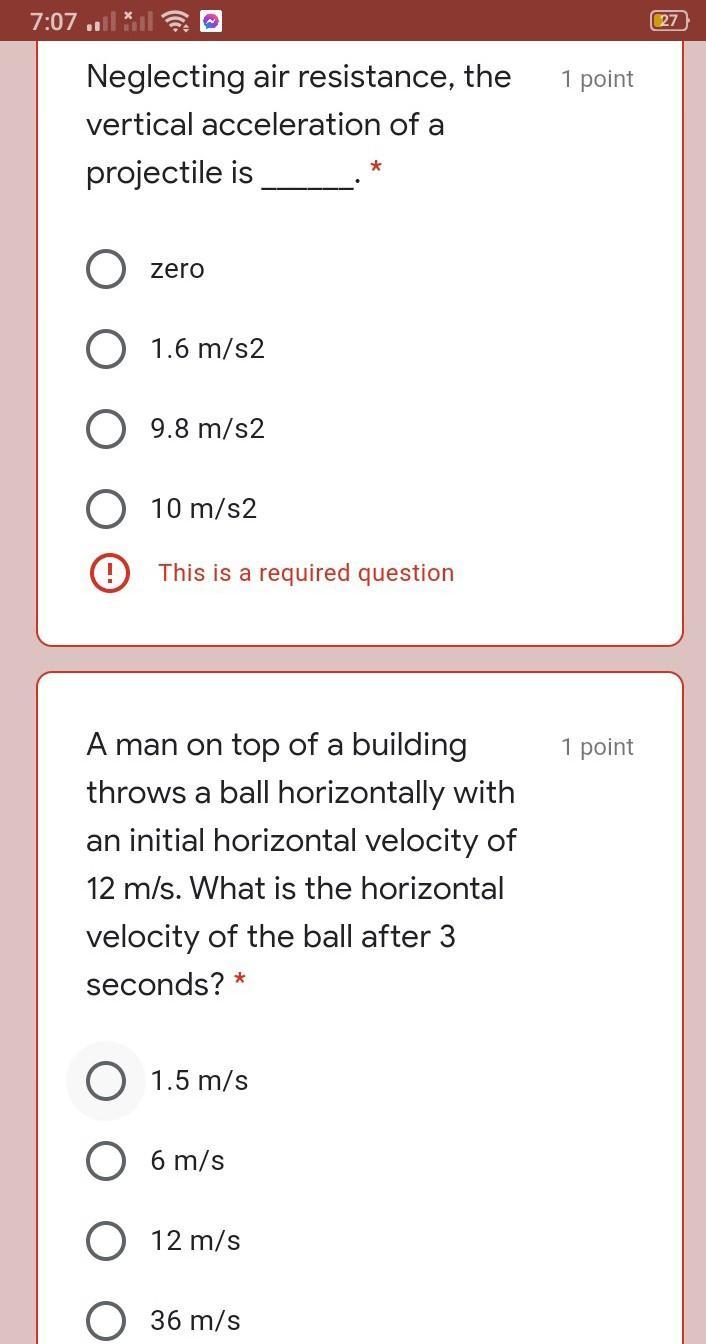Choose 1.5 m/s for the horizontal velocity

(106, 1081)
